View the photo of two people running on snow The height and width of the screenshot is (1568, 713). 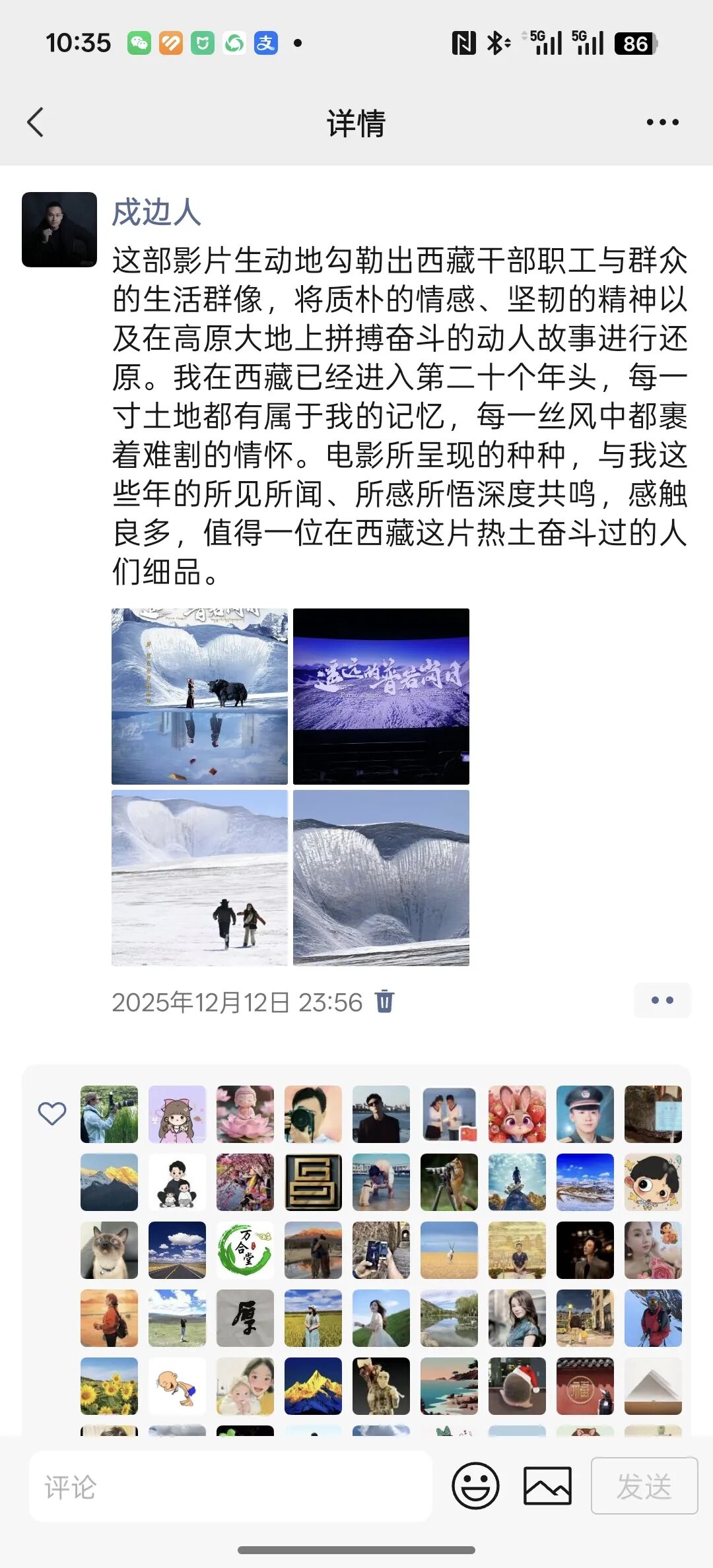[199, 878]
